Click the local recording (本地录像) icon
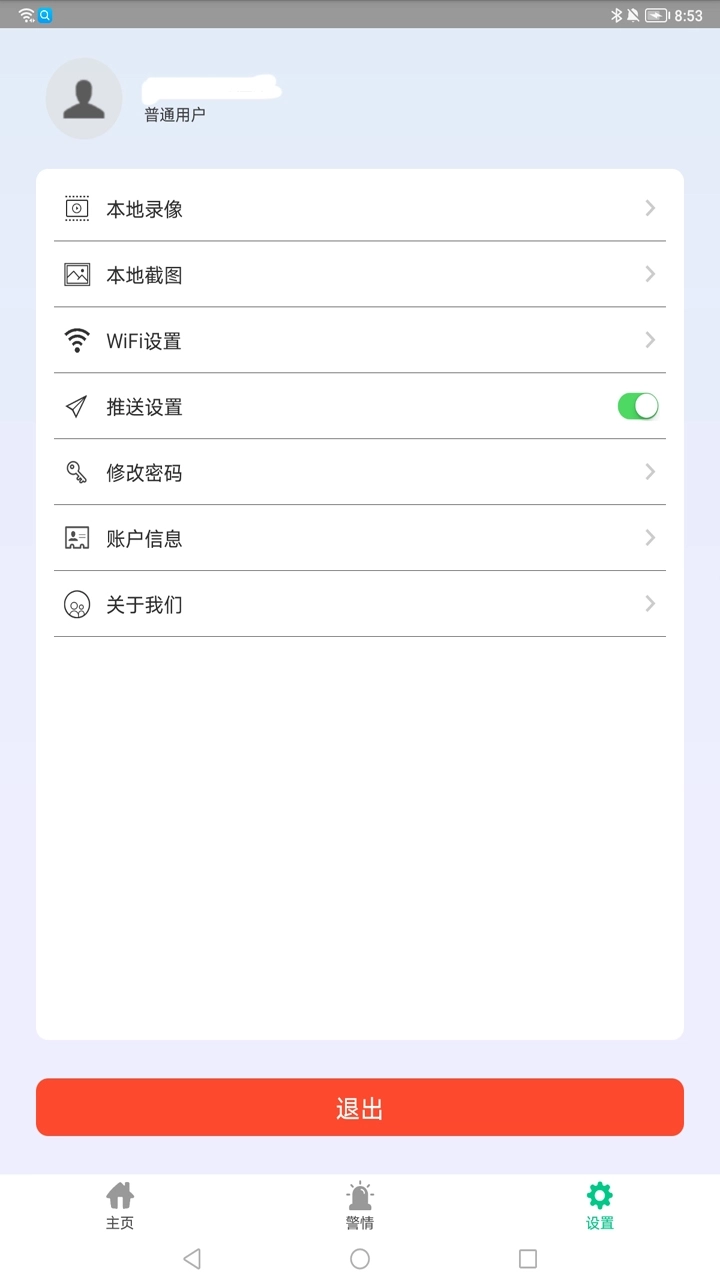 pyautogui.click(x=76, y=207)
